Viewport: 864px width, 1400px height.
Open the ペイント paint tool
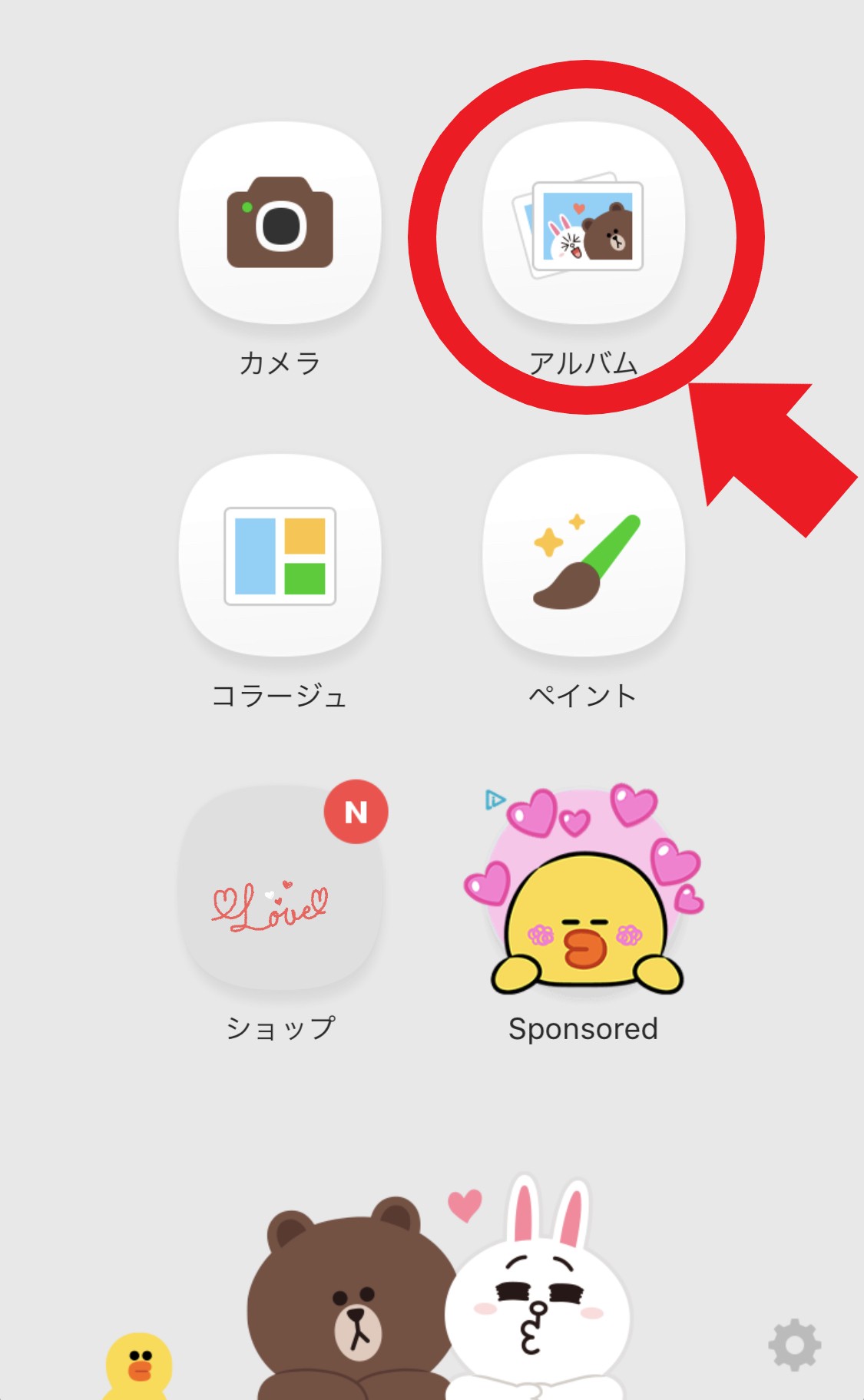tap(584, 558)
